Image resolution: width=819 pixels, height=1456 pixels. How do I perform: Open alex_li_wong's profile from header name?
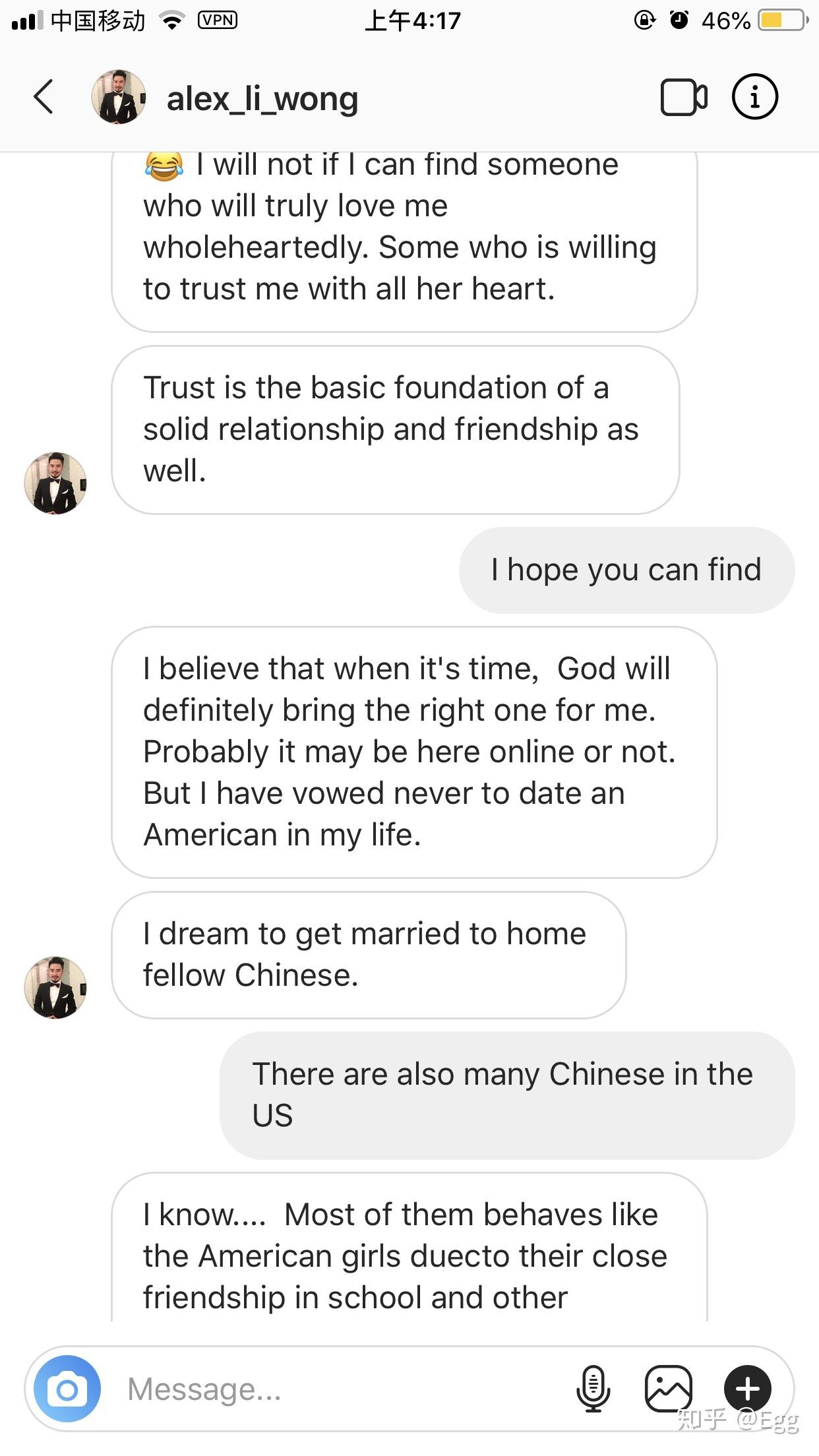[262, 99]
